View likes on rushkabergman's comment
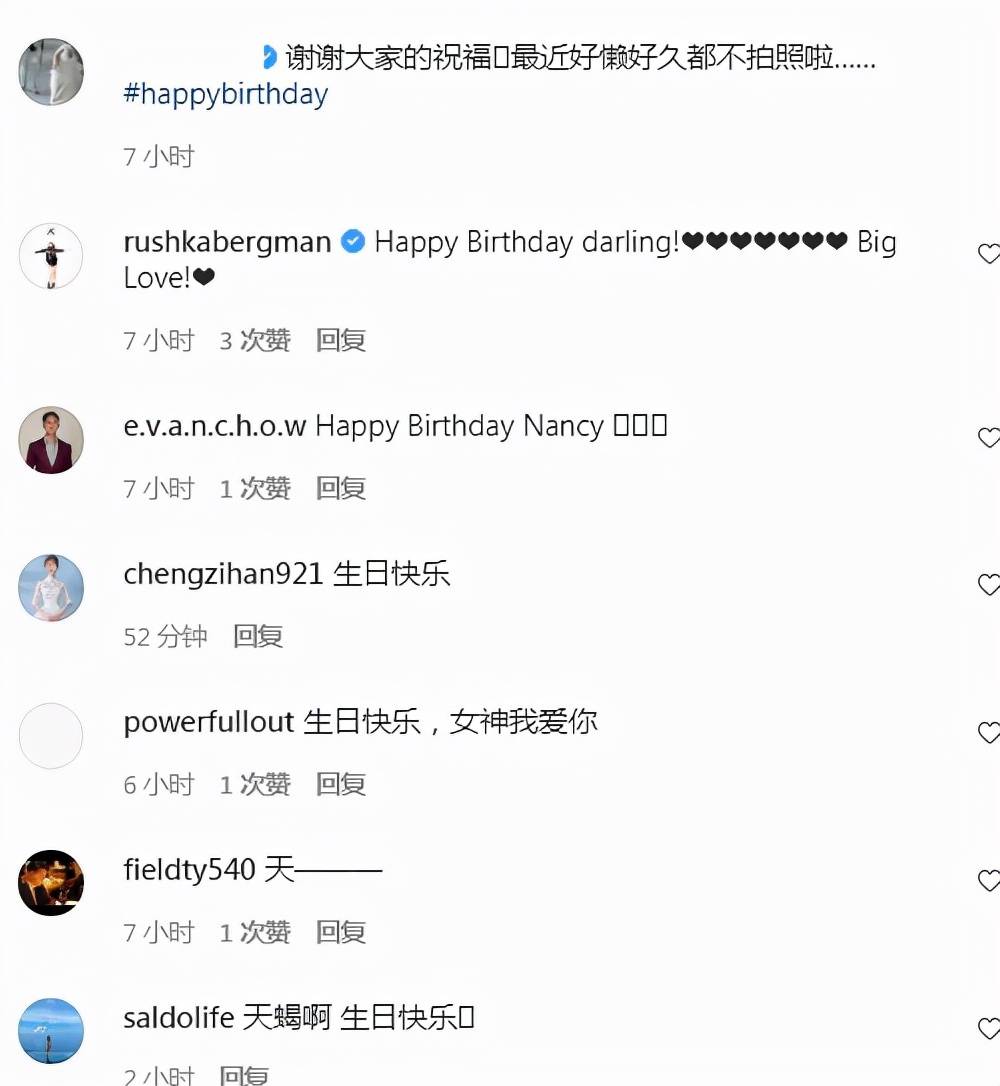The height and width of the screenshot is (1086, 1000). click(255, 340)
